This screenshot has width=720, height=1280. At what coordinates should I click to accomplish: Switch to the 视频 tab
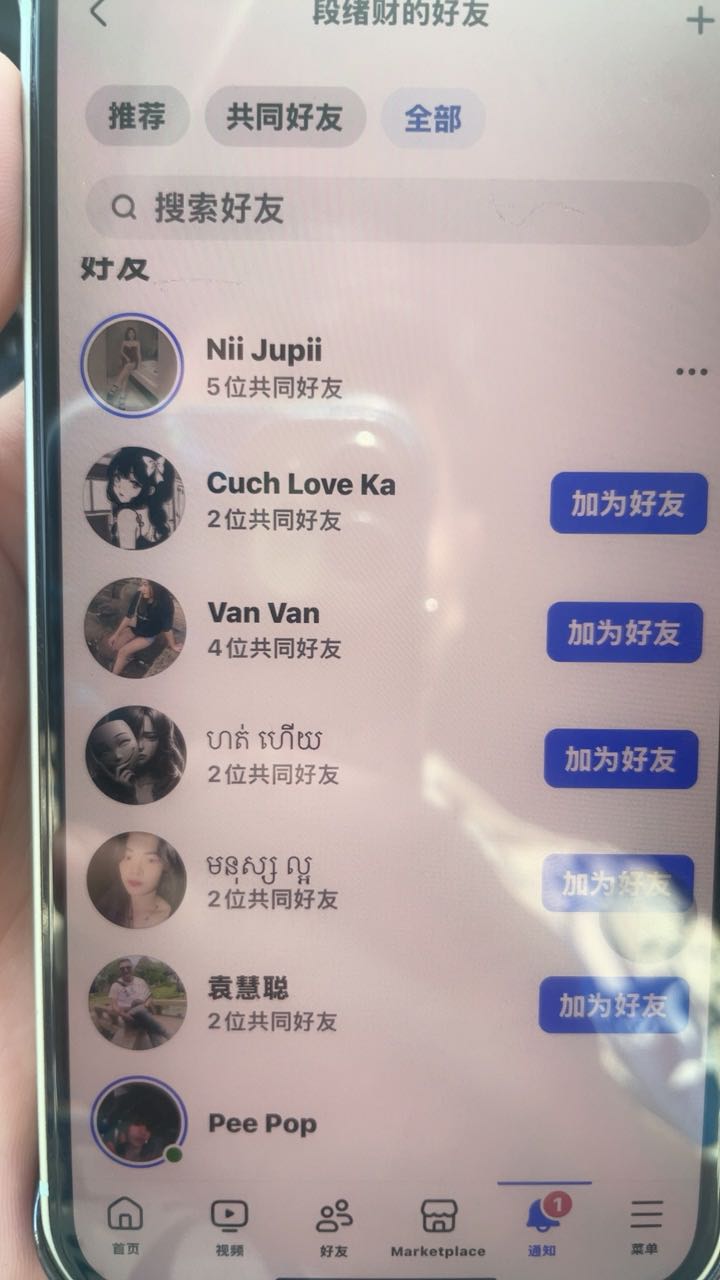tap(229, 1225)
